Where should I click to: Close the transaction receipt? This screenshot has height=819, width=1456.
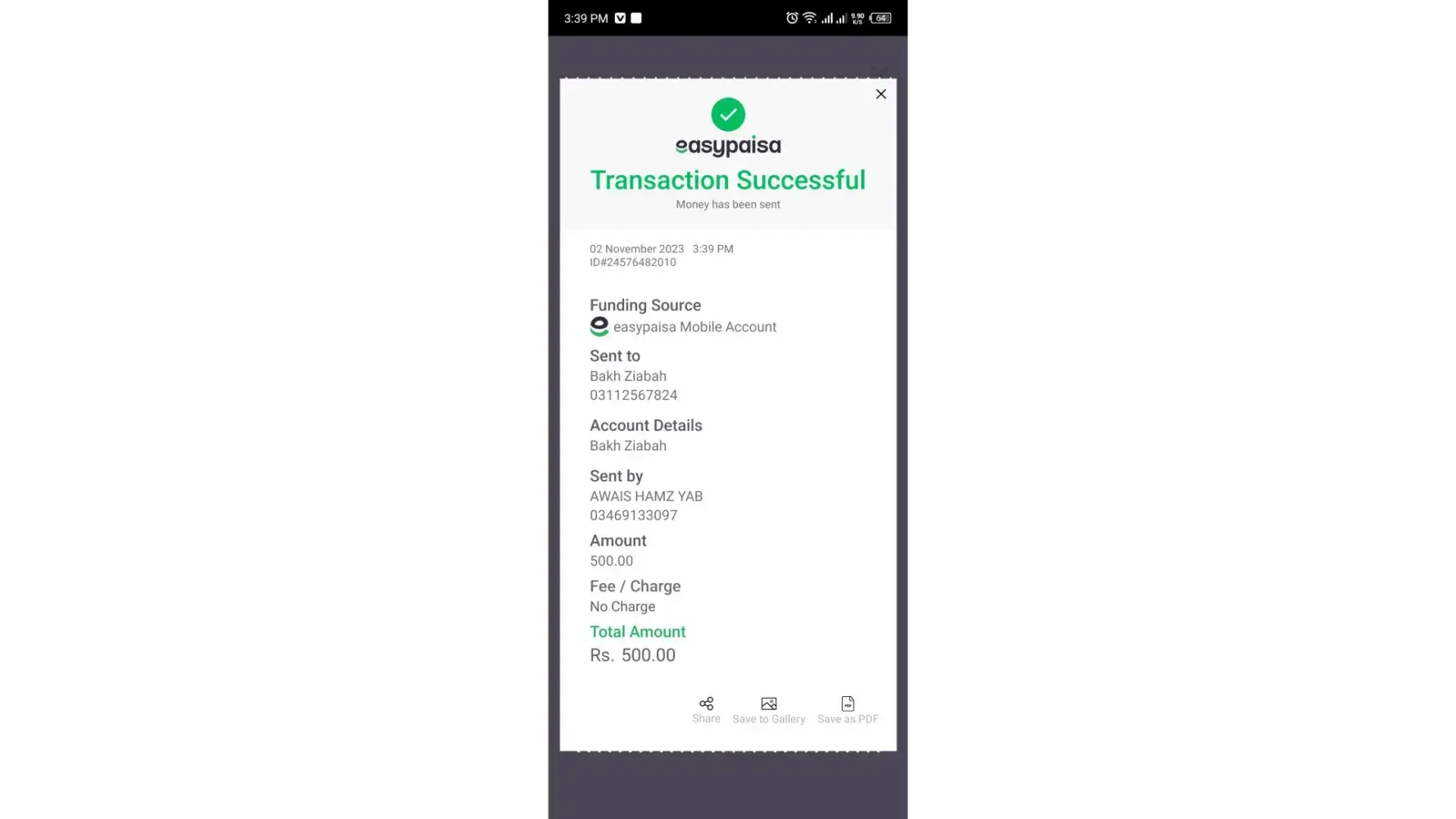click(880, 94)
